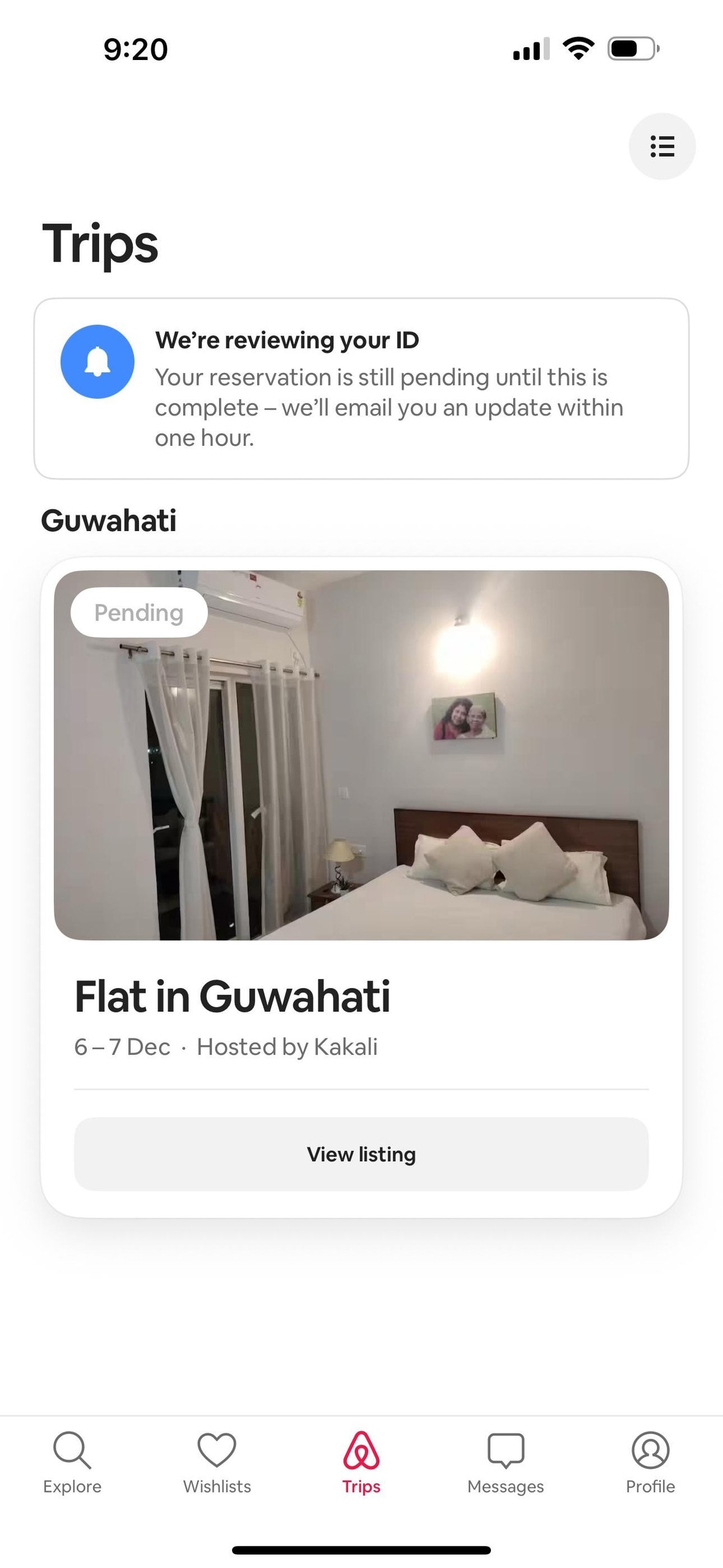Switch to the Profile tab

[x=650, y=1463]
